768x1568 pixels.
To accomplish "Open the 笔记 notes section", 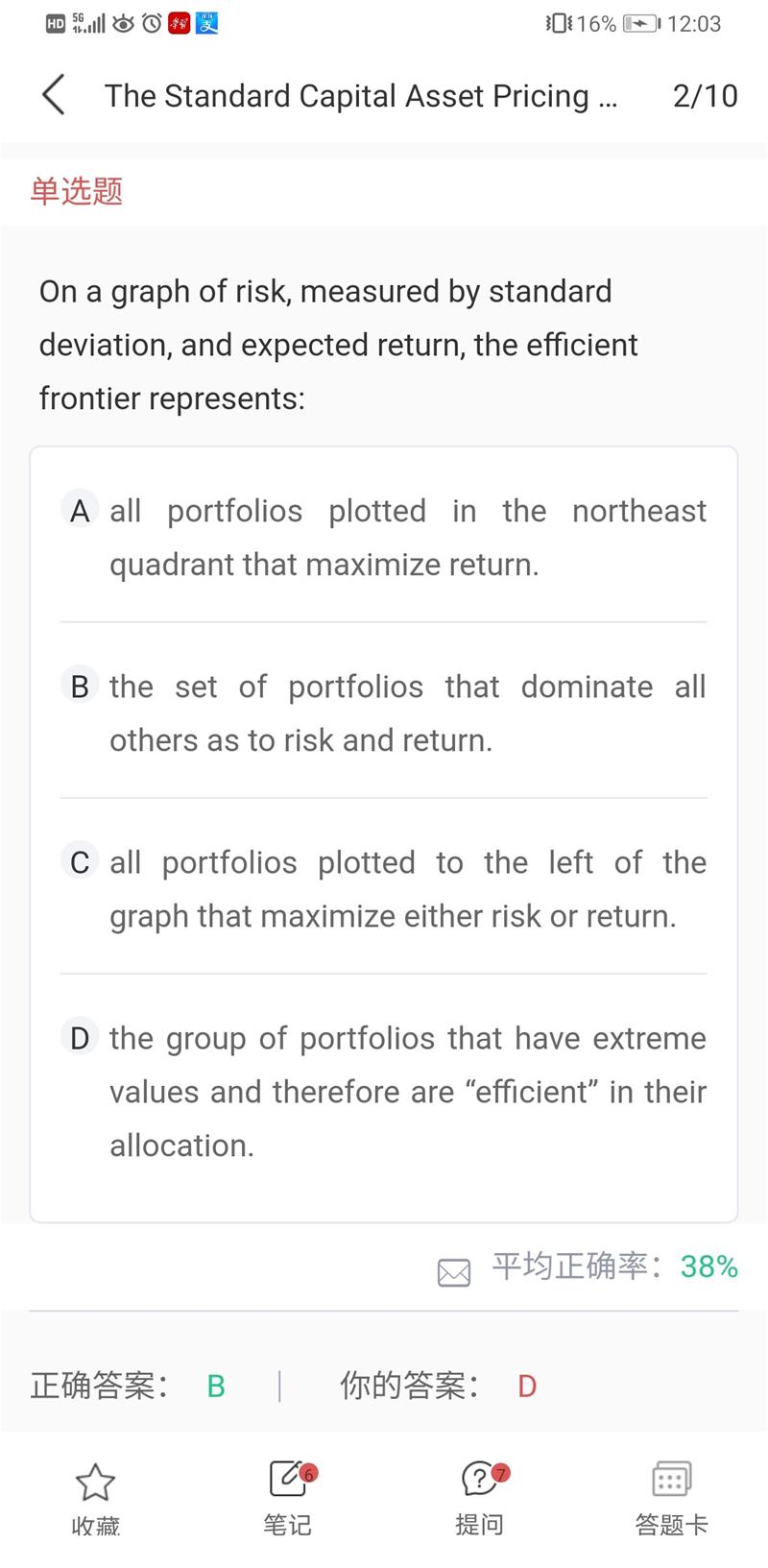I will tap(287, 1497).
